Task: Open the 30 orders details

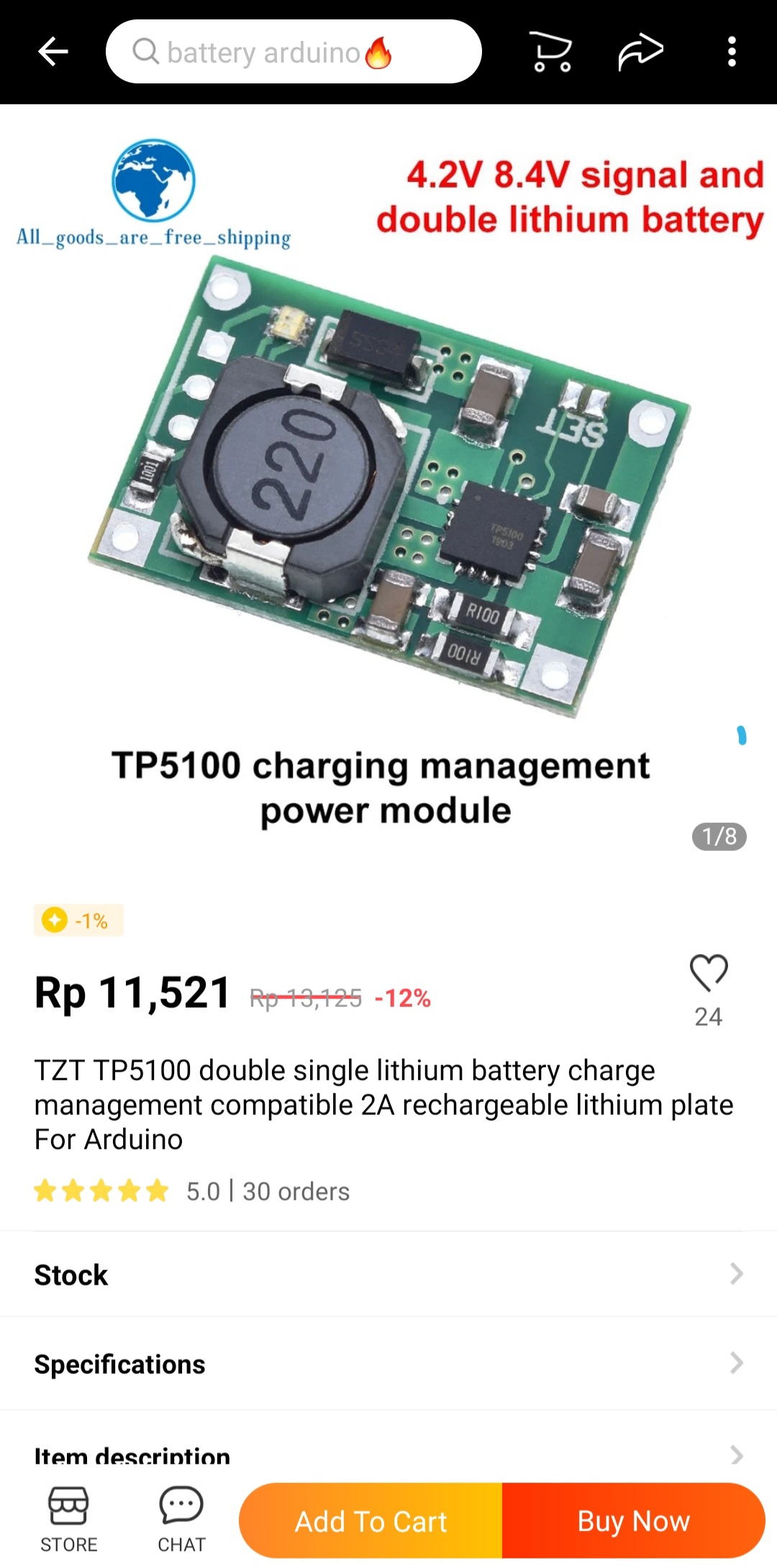Action: click(294, 1191)
